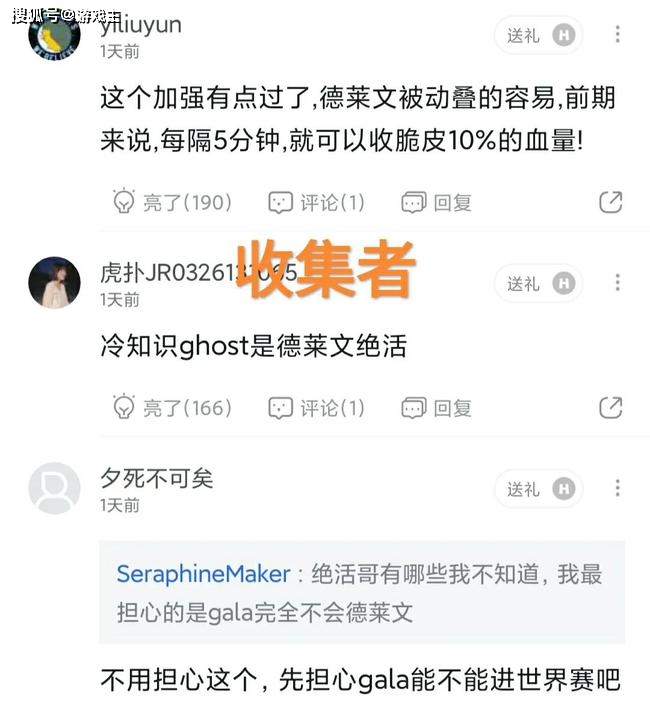Screen dimensions: 650x719
Task: Share the ghost comment
Action: tap(610, 408)
